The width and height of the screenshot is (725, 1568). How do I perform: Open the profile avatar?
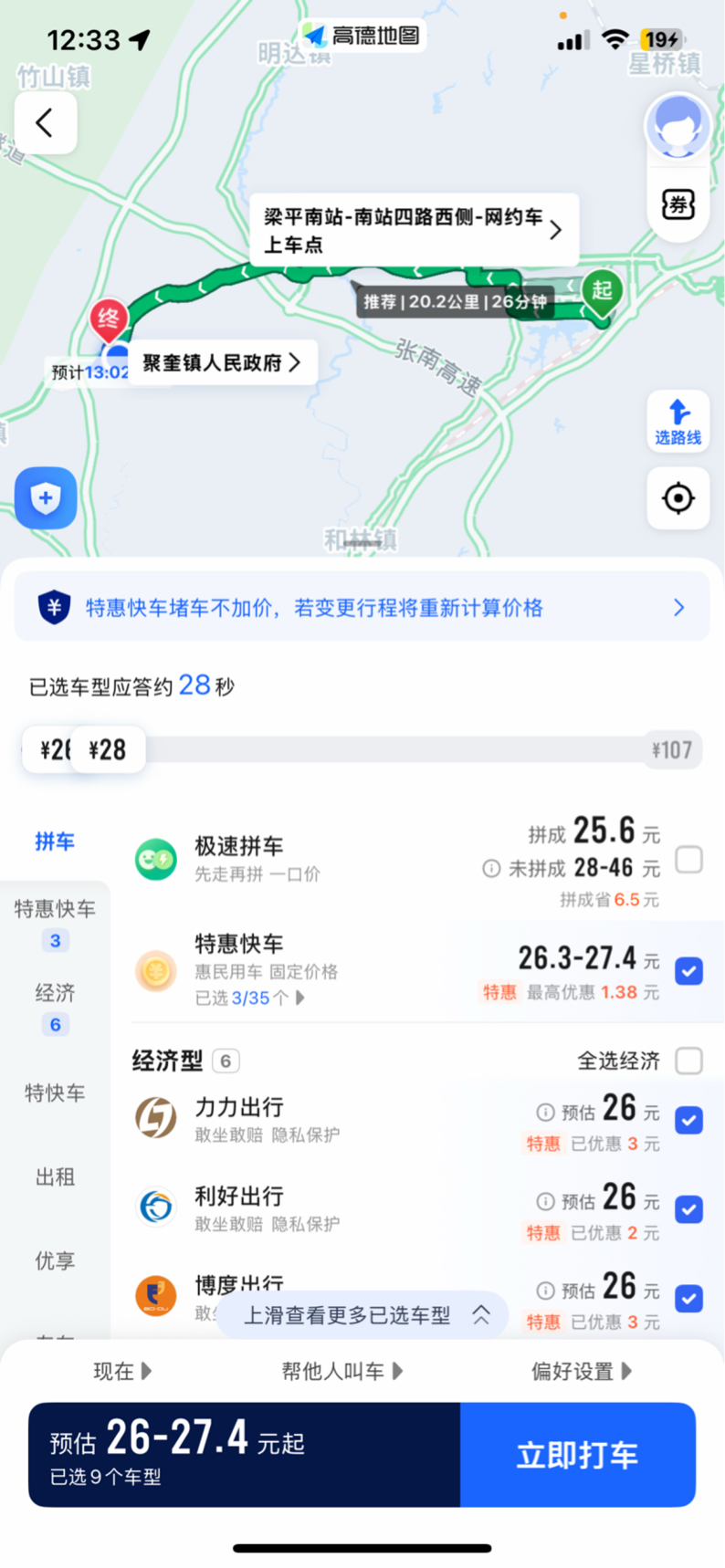point(678,127)
